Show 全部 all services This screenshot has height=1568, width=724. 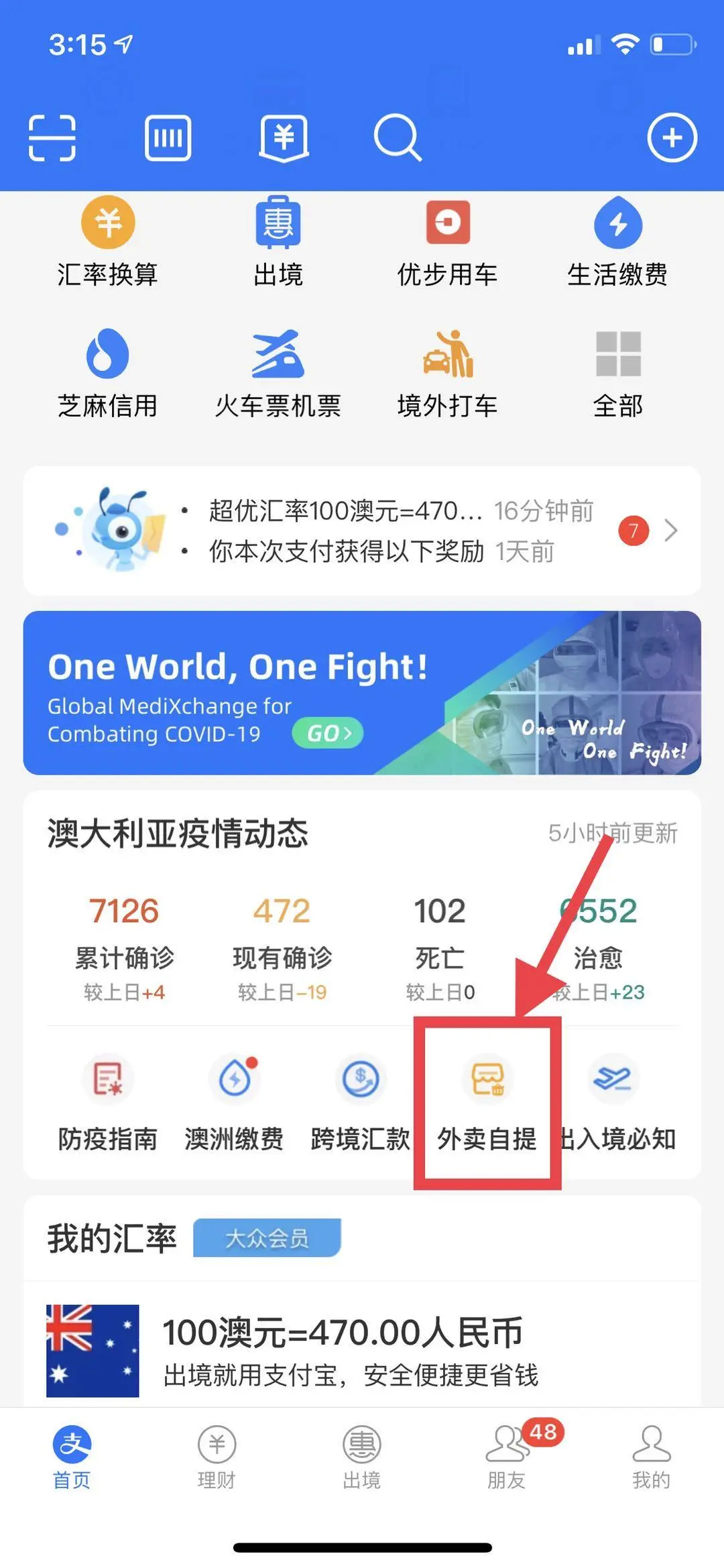[x=617, y=374]
